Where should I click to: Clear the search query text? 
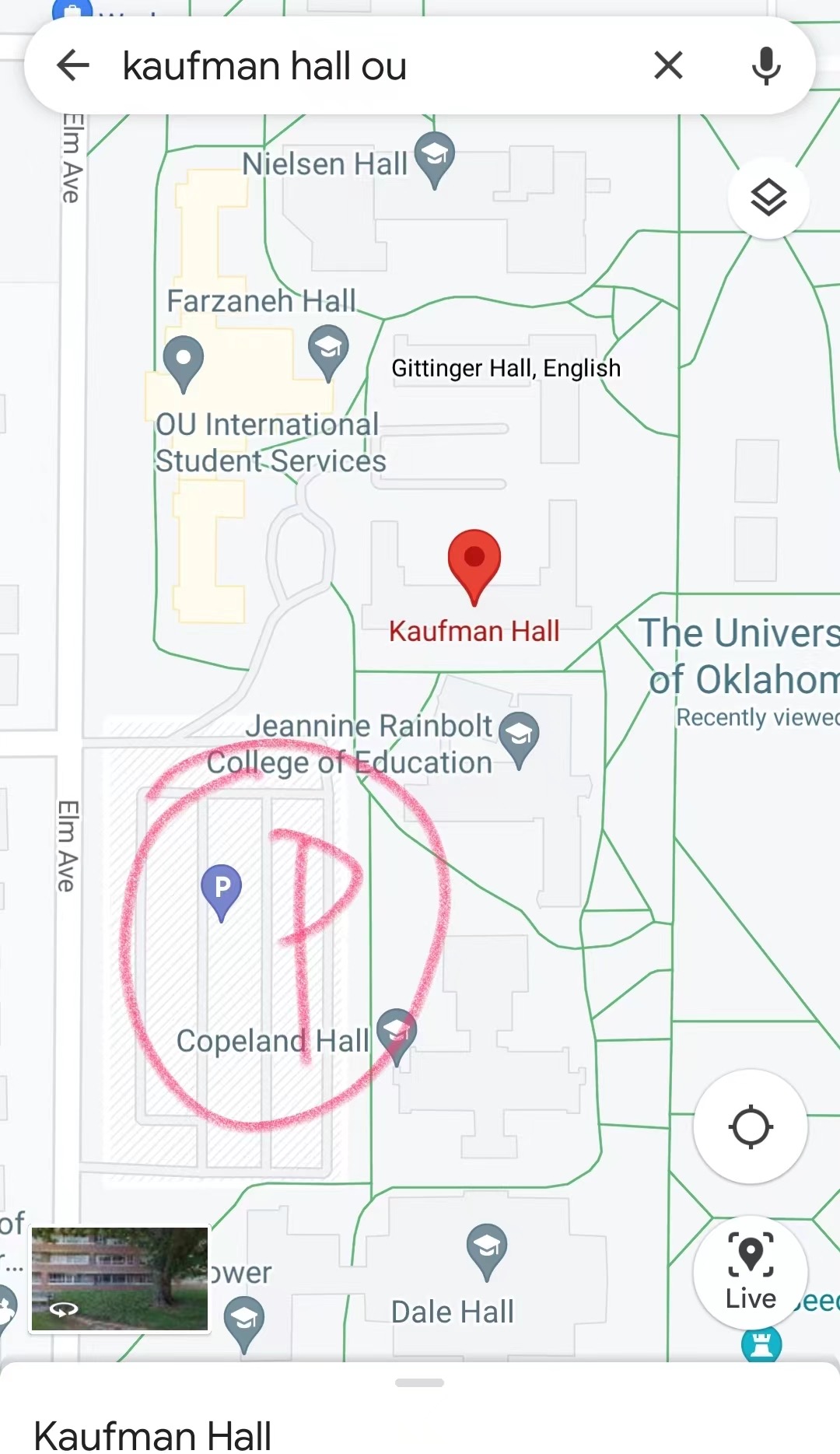(x=669, y=65)
